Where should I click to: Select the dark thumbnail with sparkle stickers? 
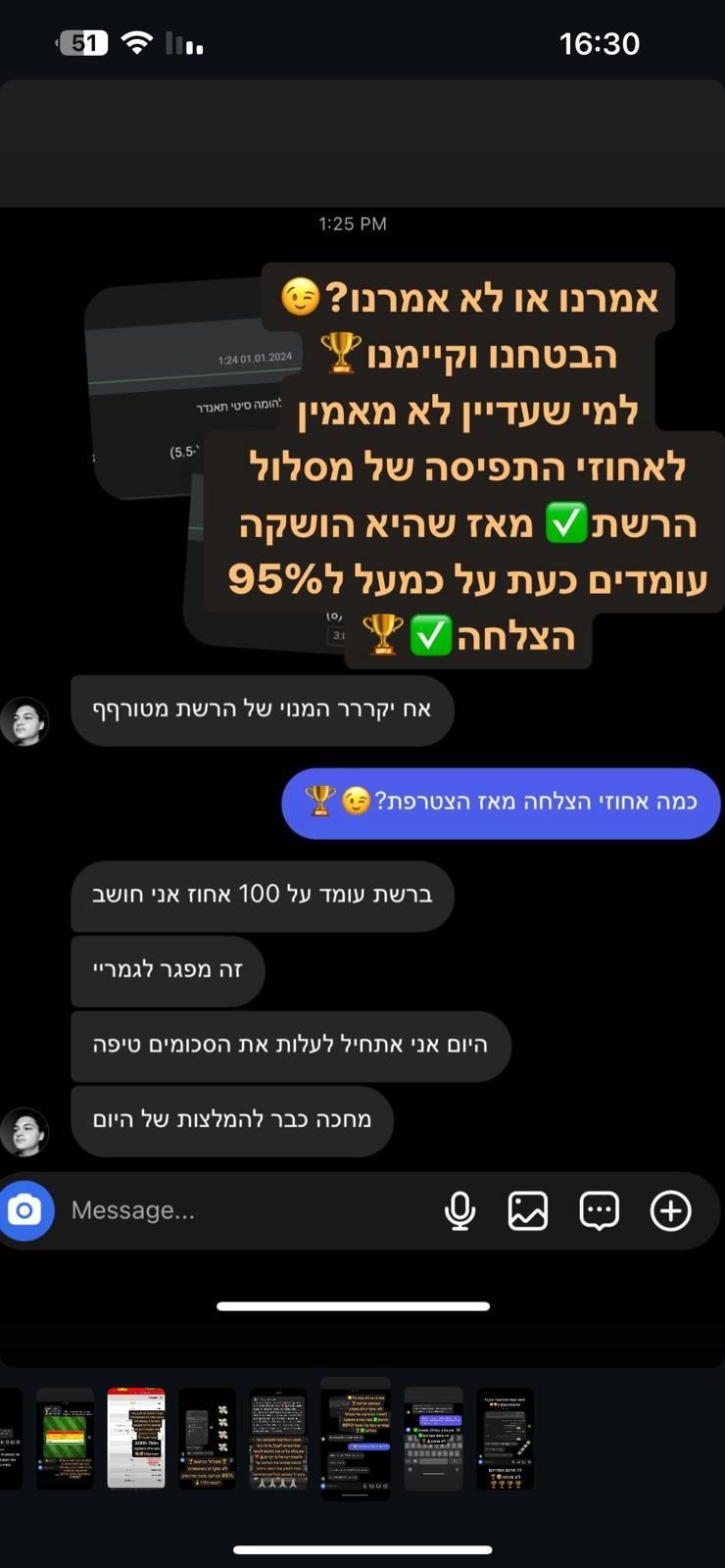207,1438
